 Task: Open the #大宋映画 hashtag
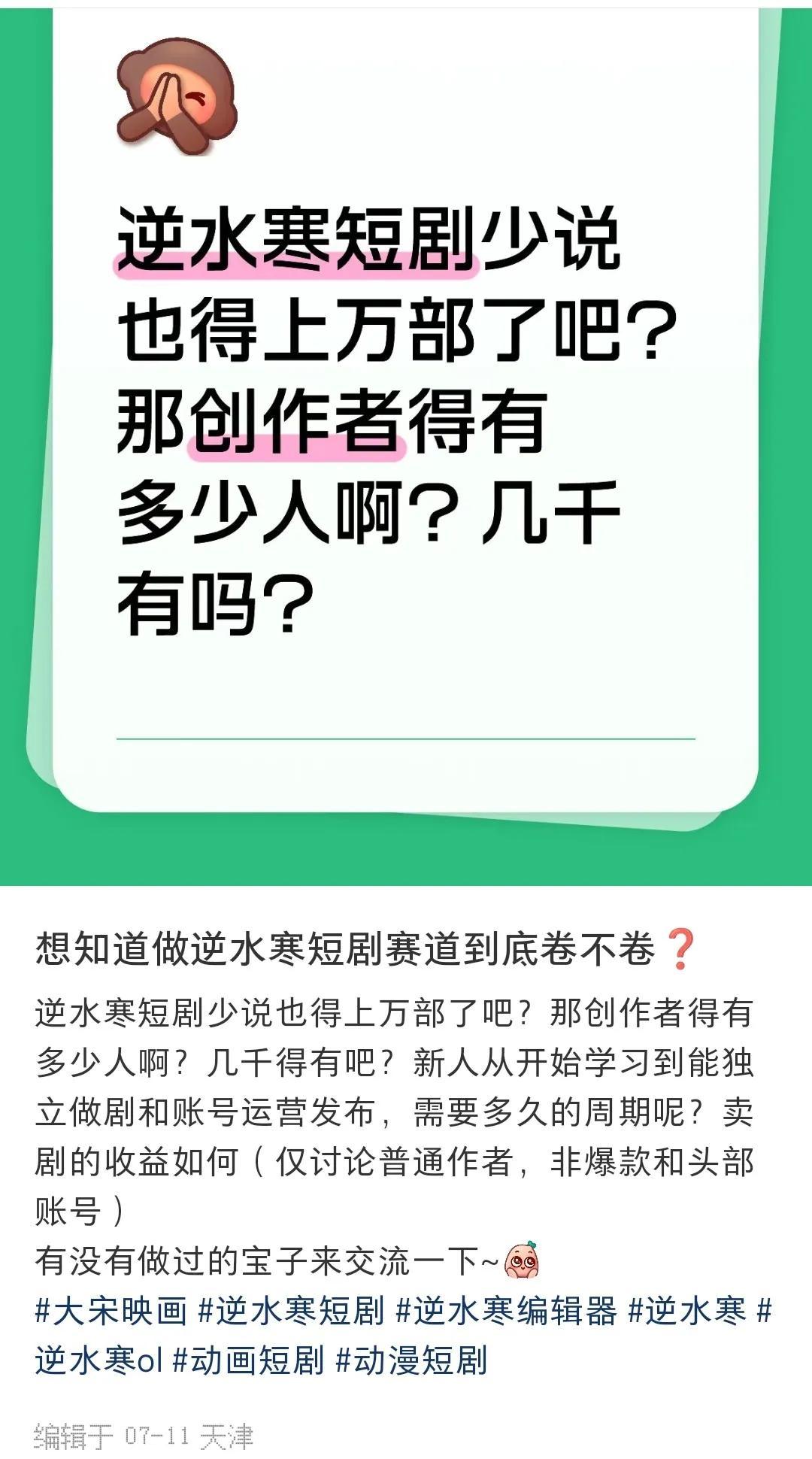click(x=111, y=1311)
